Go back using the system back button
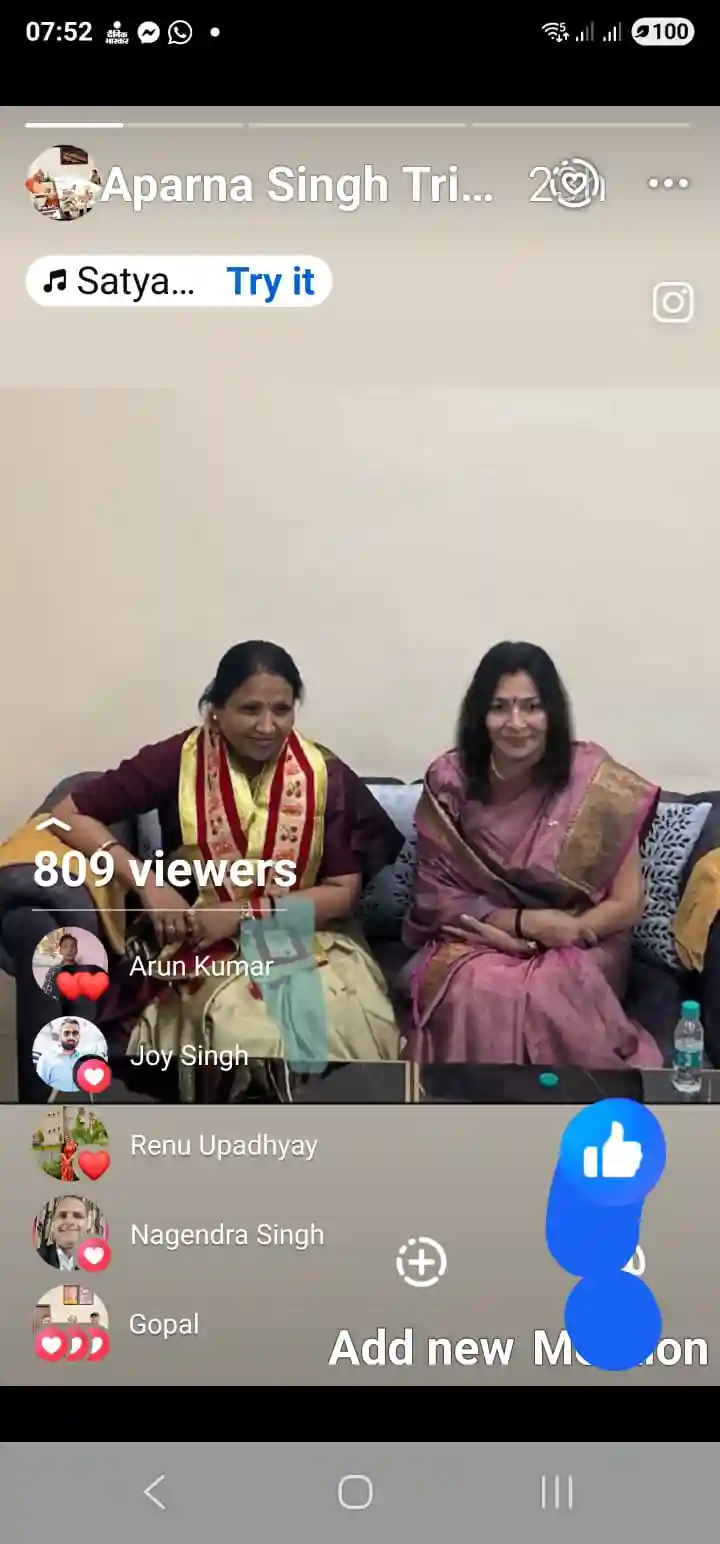 (154, 1493)
